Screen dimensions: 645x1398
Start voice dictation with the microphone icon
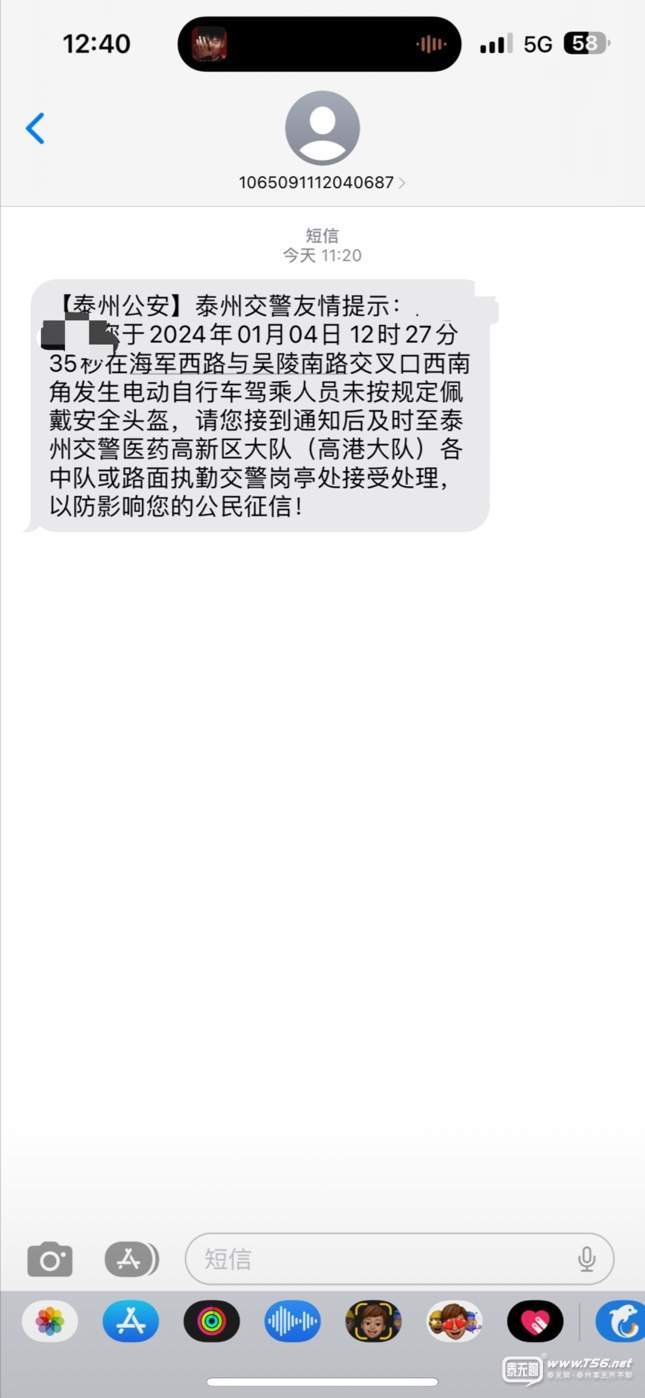587,1259
